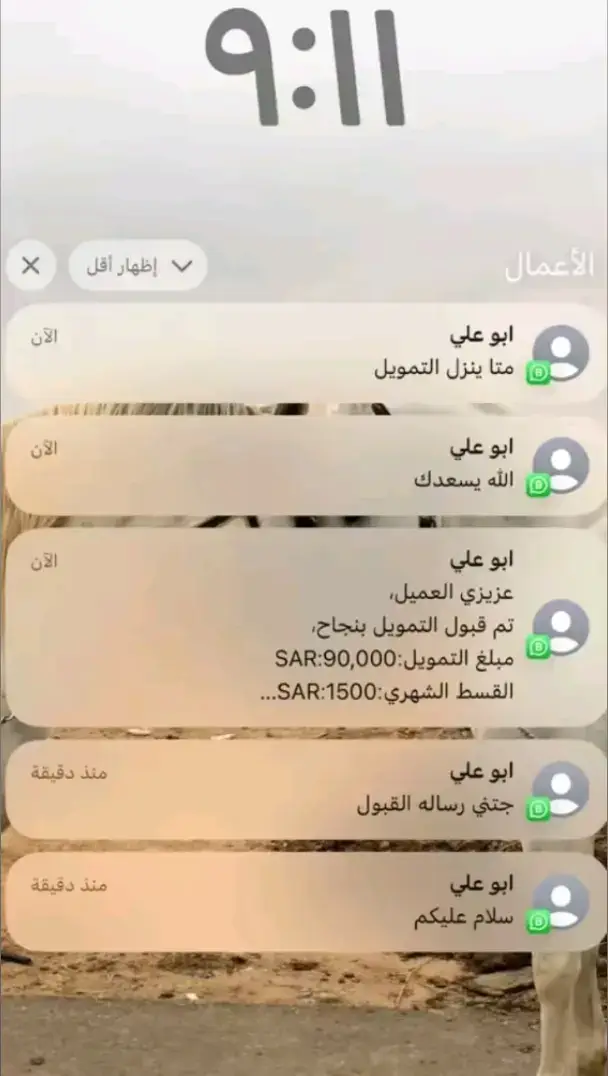This screenshot has width=608, height=1076.
Task: Open the notification saying سلام عليكم
Action: tap(304, 902)
